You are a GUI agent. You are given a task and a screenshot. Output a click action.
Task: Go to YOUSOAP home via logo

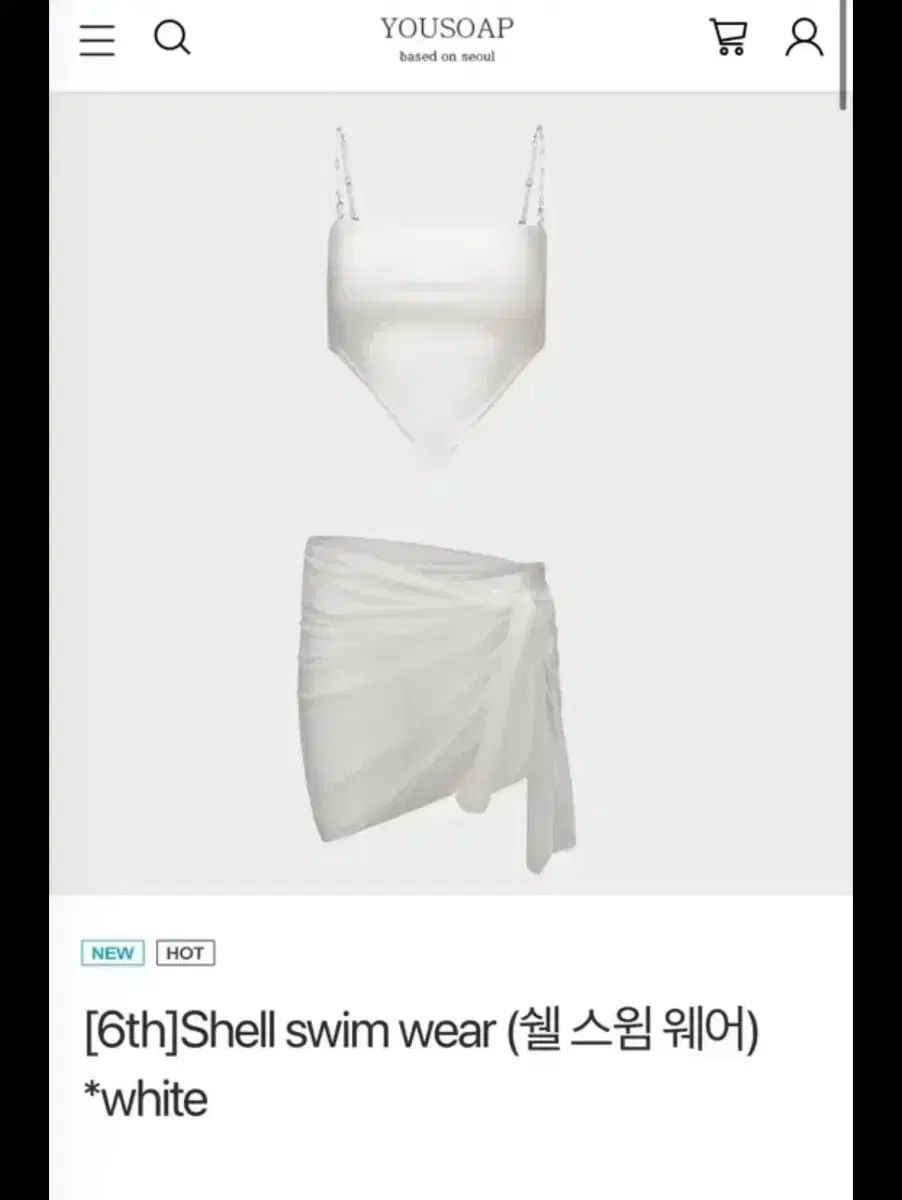point(446,38)
